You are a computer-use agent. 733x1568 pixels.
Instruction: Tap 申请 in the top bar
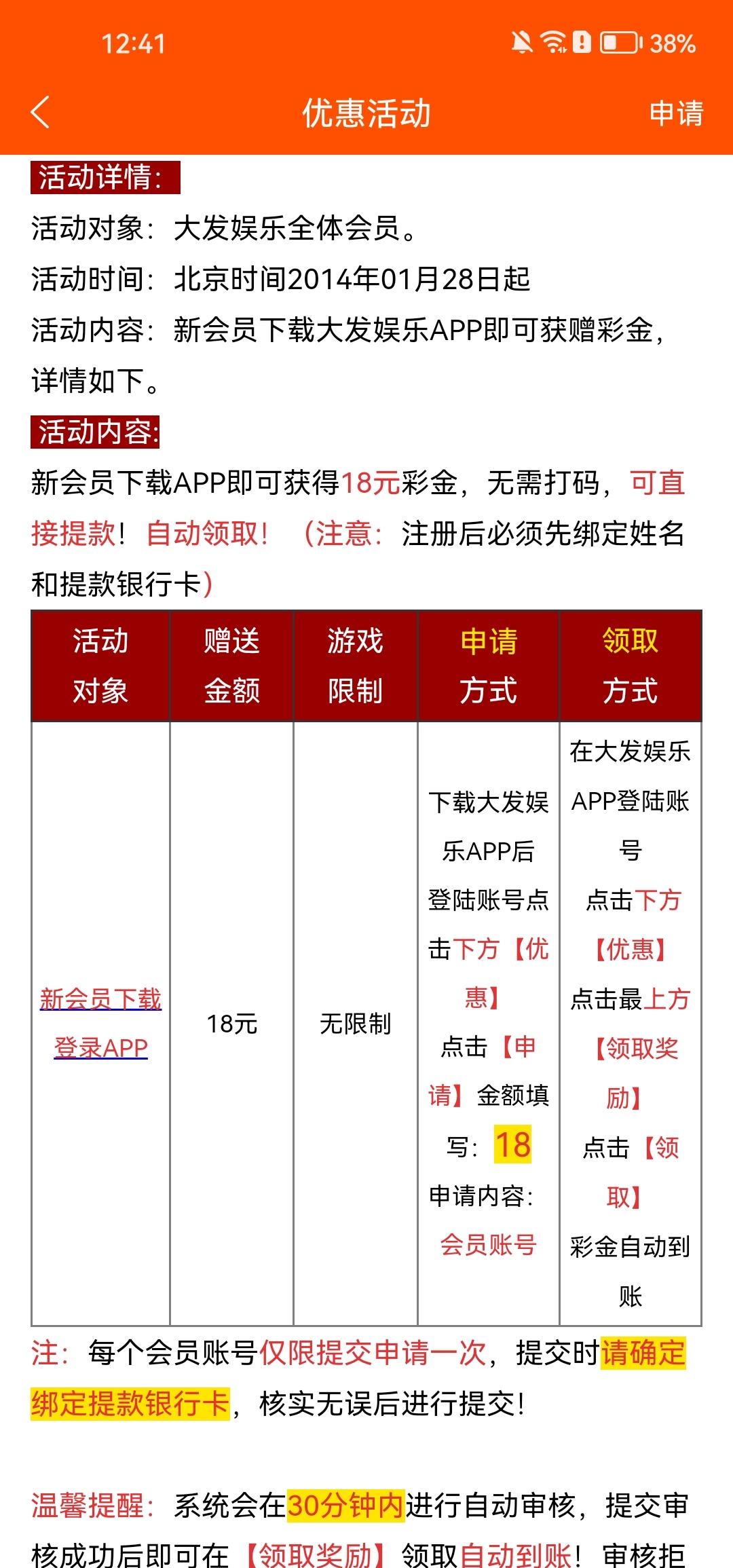pos(676,113)
